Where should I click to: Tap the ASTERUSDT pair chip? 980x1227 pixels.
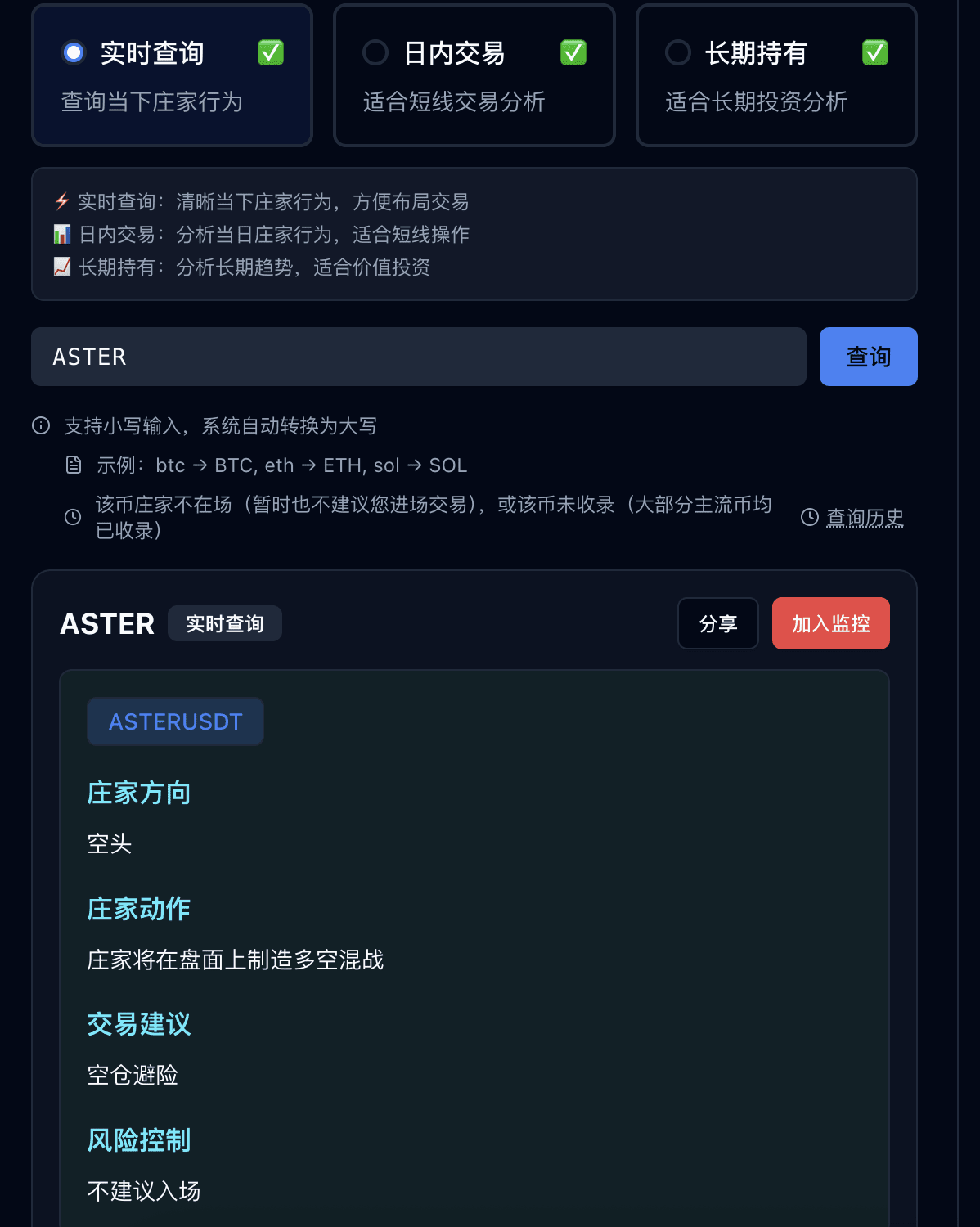tap(175, 721)
